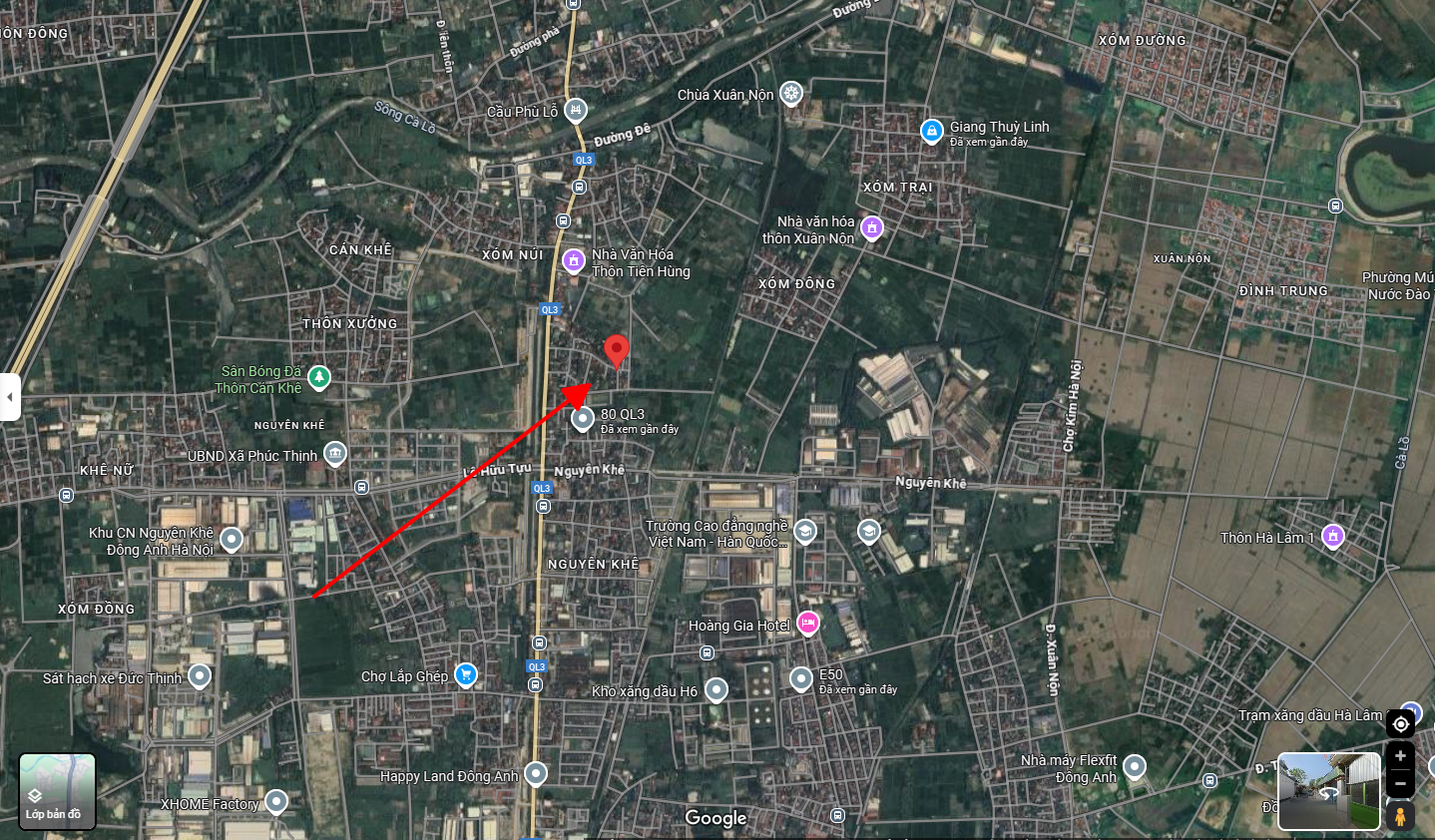Viewport: 1435px width, 840px height.
Task: Open XHOME Factory marker
Action: pos(276,802)
